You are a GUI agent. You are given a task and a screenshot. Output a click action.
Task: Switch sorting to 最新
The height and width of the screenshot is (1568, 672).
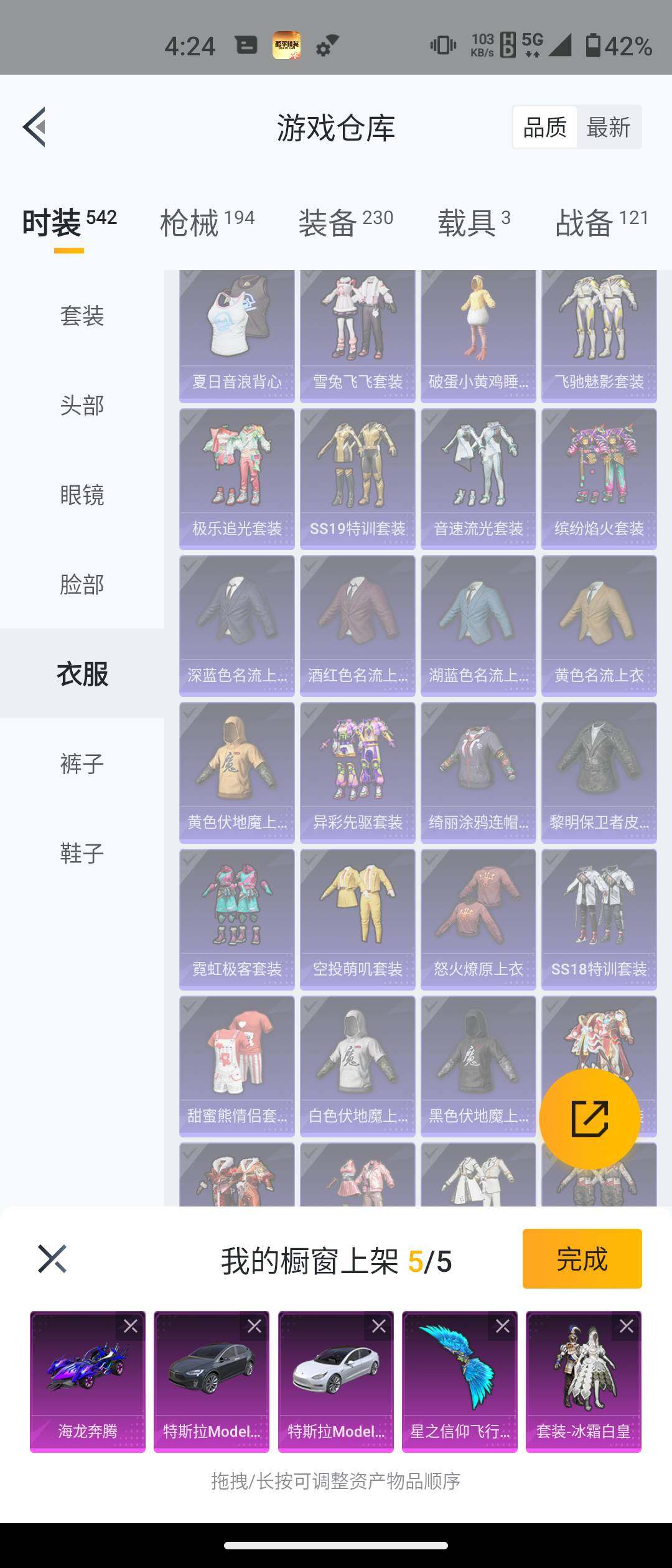(x=610, y=126)
